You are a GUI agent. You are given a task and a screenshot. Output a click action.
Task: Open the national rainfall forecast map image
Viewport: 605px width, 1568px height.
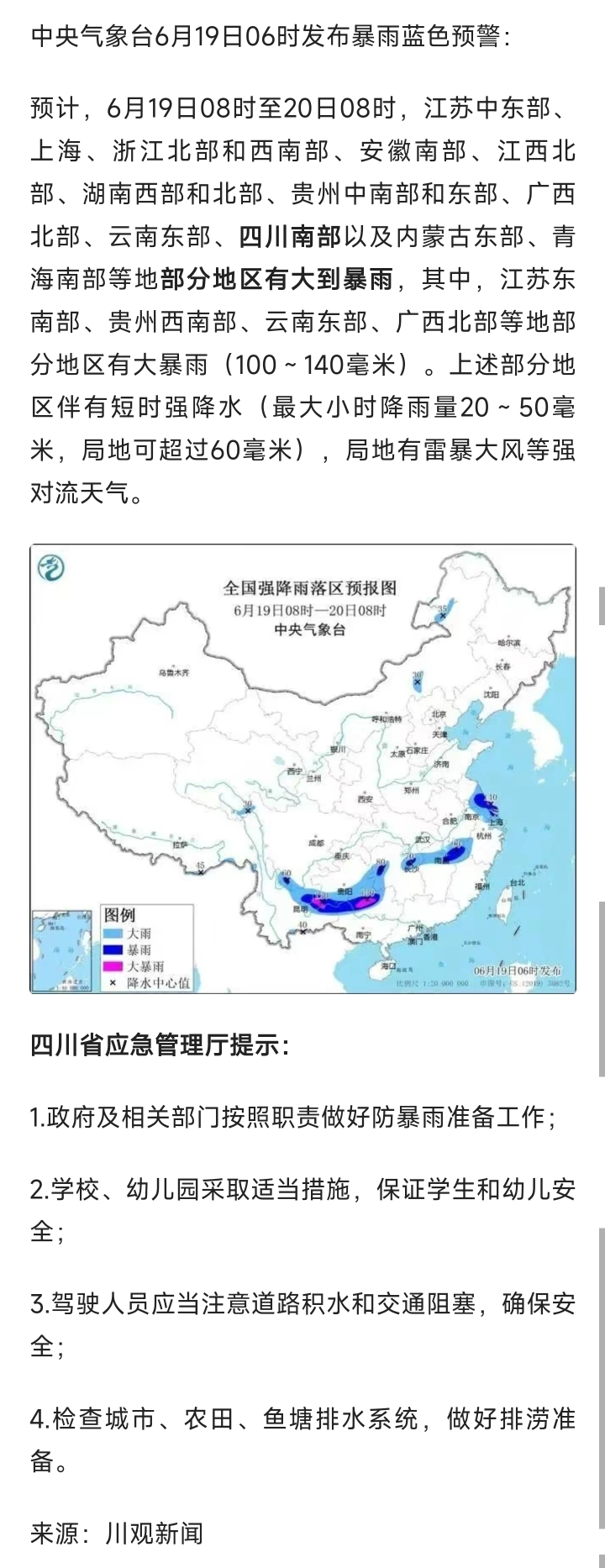[302, 768]
